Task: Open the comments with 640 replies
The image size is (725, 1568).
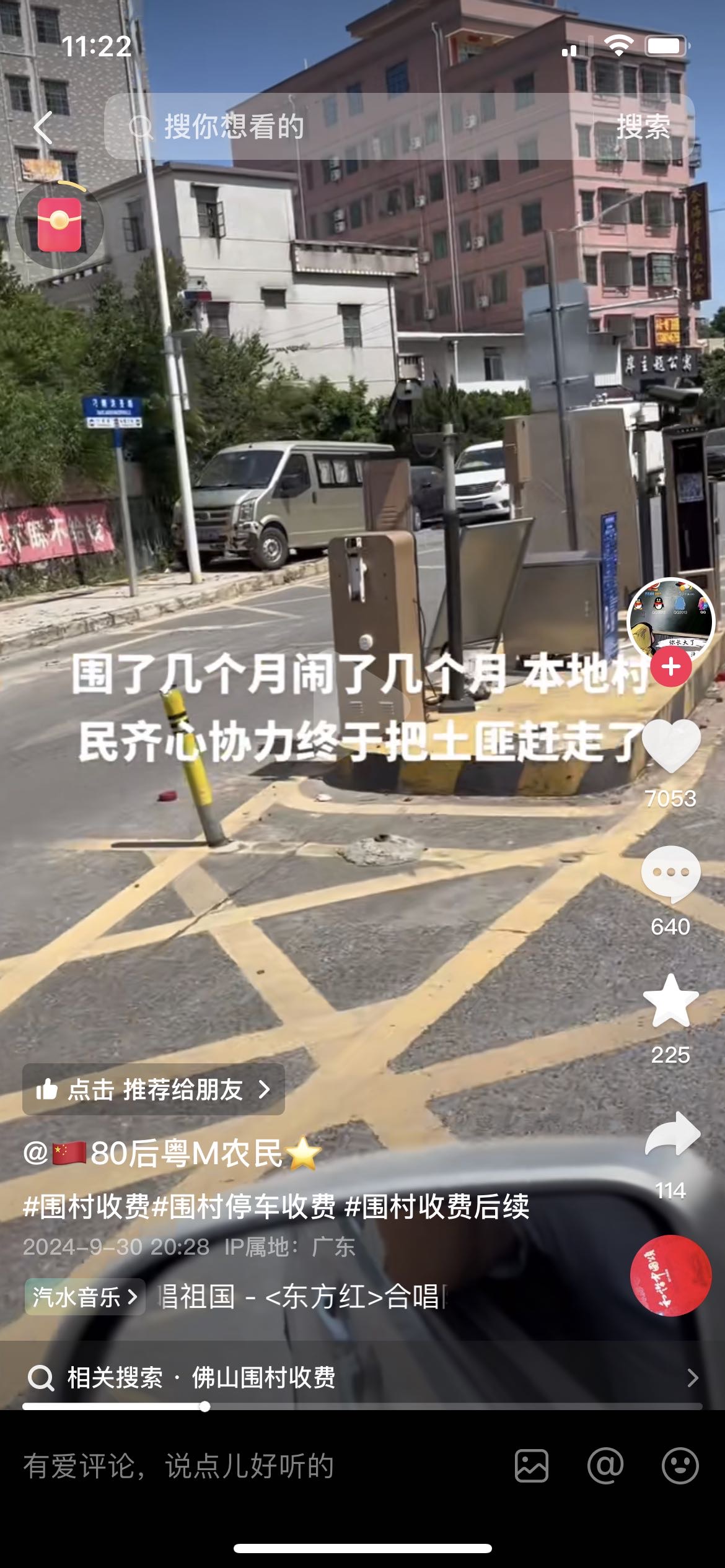Action: (670, 874)
